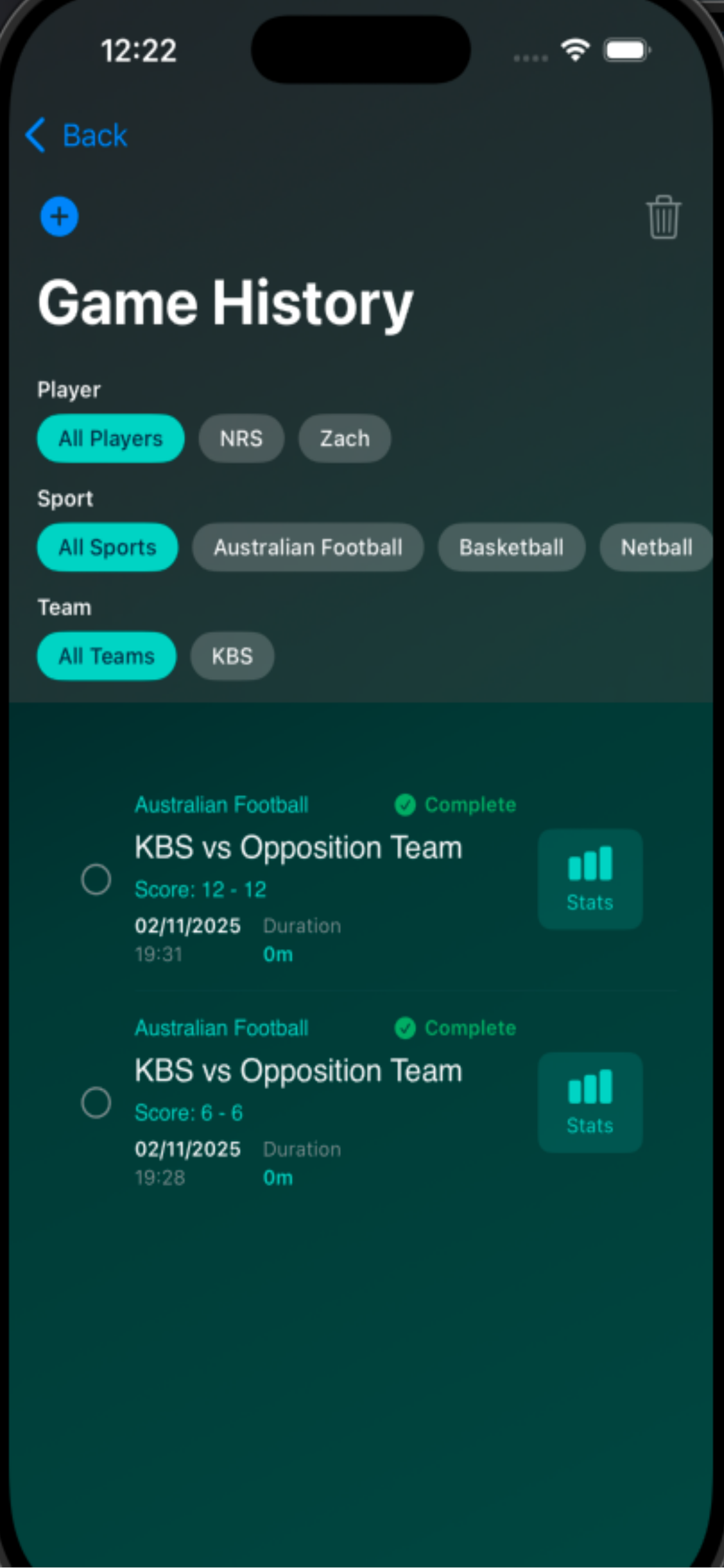Viewport: 724px width, 1568px height.
Task: Select the All Players filter chip
Action: coord(110,438)
